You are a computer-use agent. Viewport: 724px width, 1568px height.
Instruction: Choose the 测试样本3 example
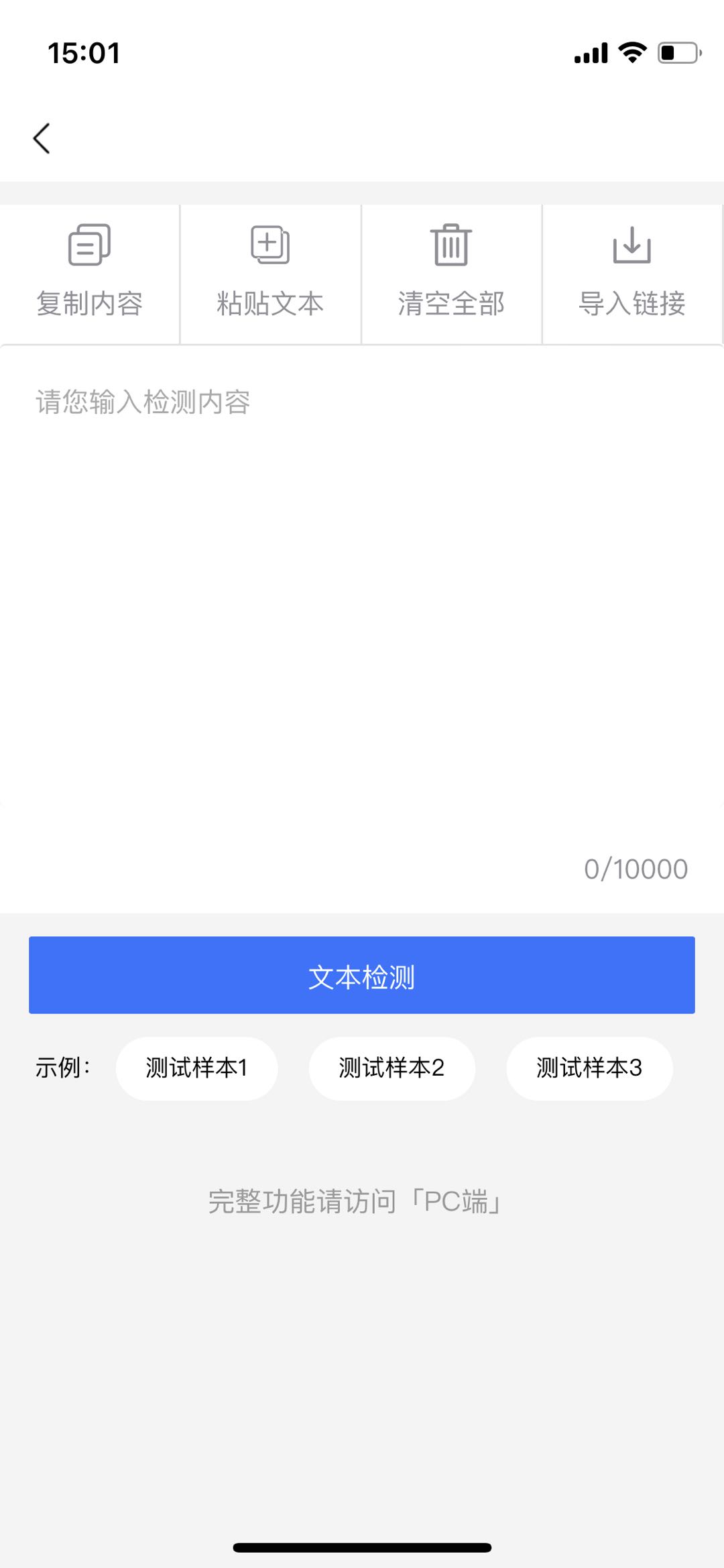click(x=589, y=1068)
